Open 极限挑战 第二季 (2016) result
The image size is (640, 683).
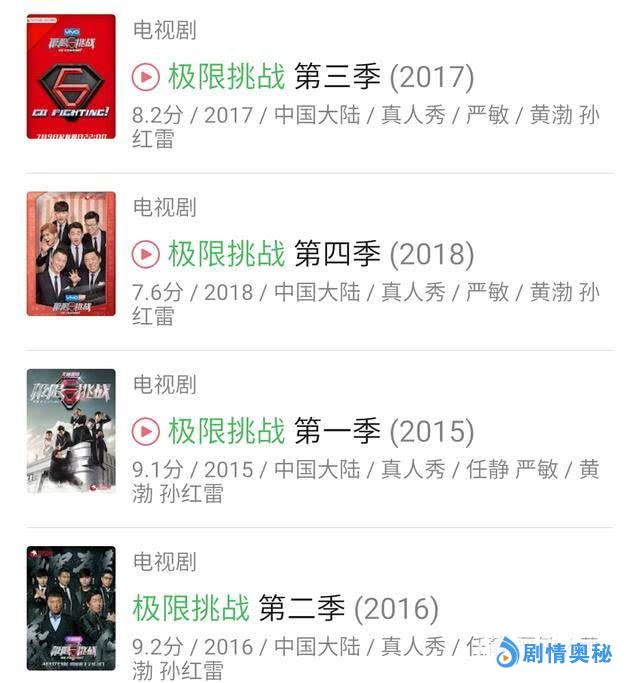286,608
